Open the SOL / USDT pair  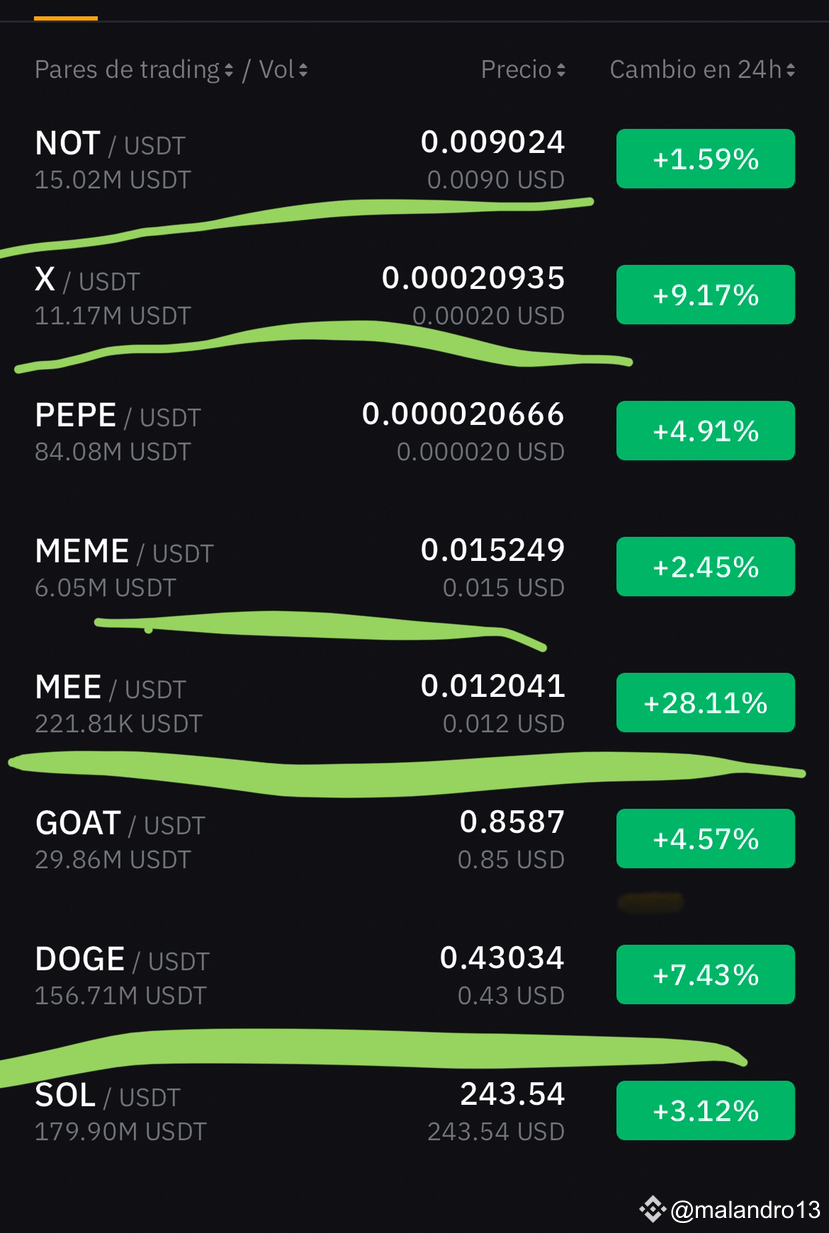414,1111
